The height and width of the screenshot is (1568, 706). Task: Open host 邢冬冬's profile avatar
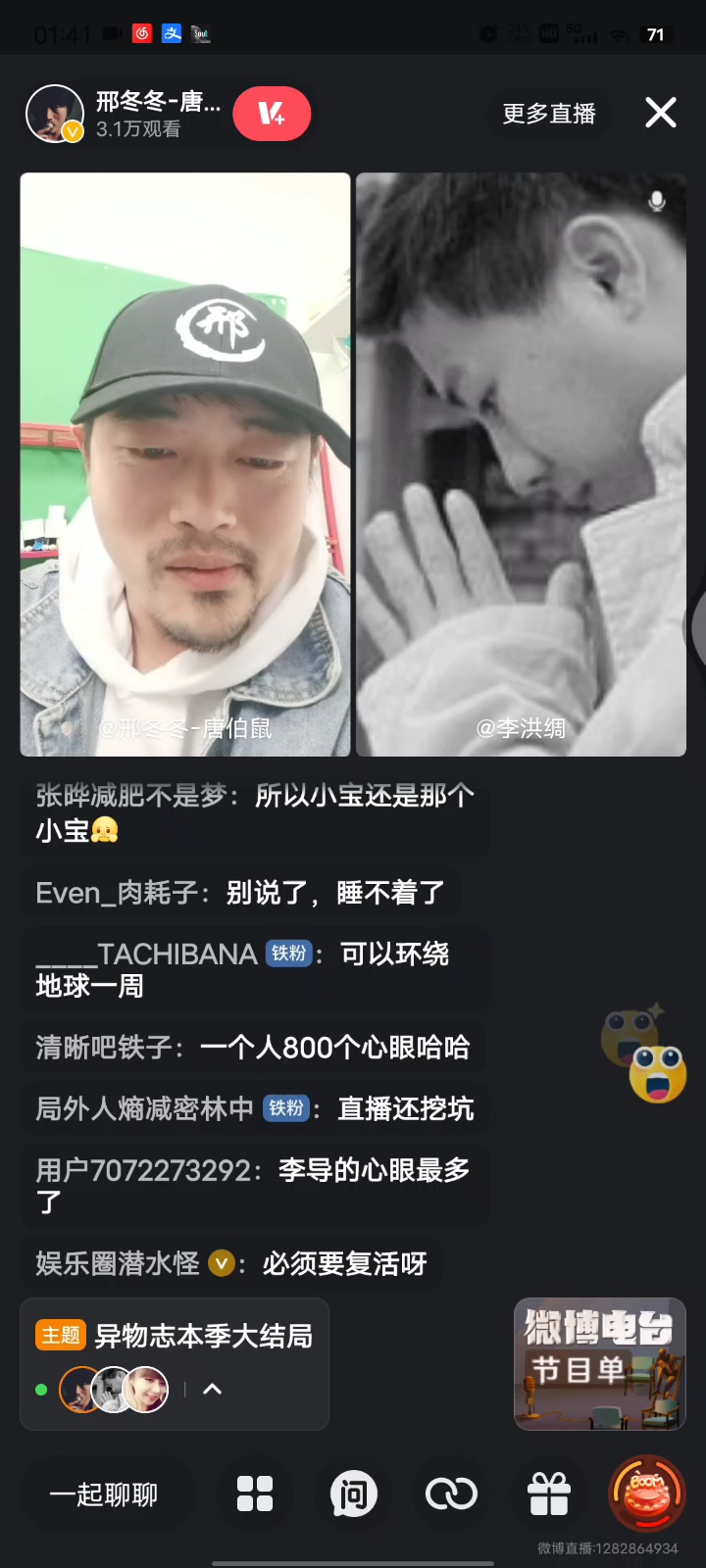[x=54, y=114]
